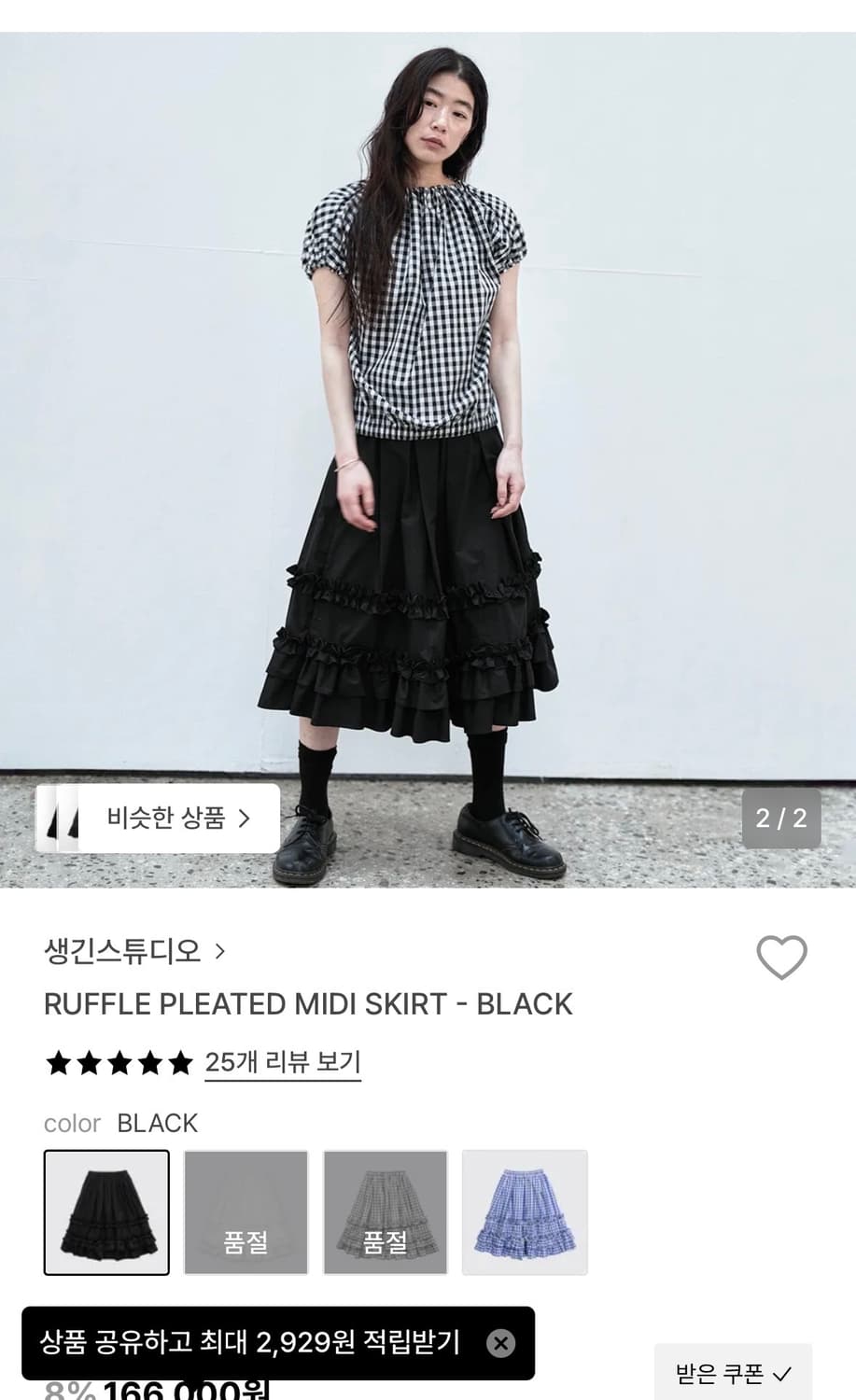Click the chevron next to 생긴스튜디오 brand name
Image resolution: width=856 pixels, height=1400 pixels.
(221, 951)
